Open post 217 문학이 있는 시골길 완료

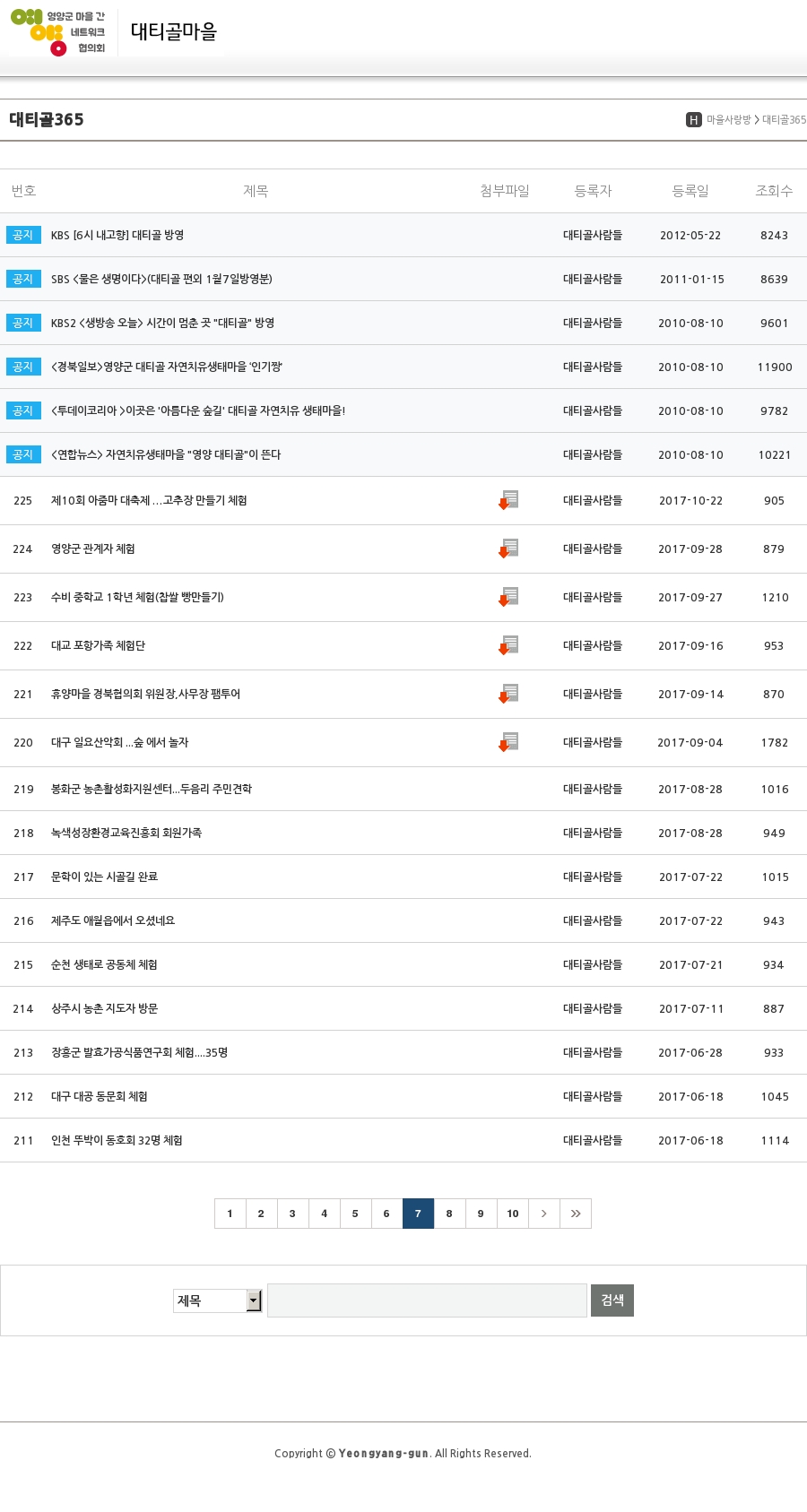click(104, 877)
